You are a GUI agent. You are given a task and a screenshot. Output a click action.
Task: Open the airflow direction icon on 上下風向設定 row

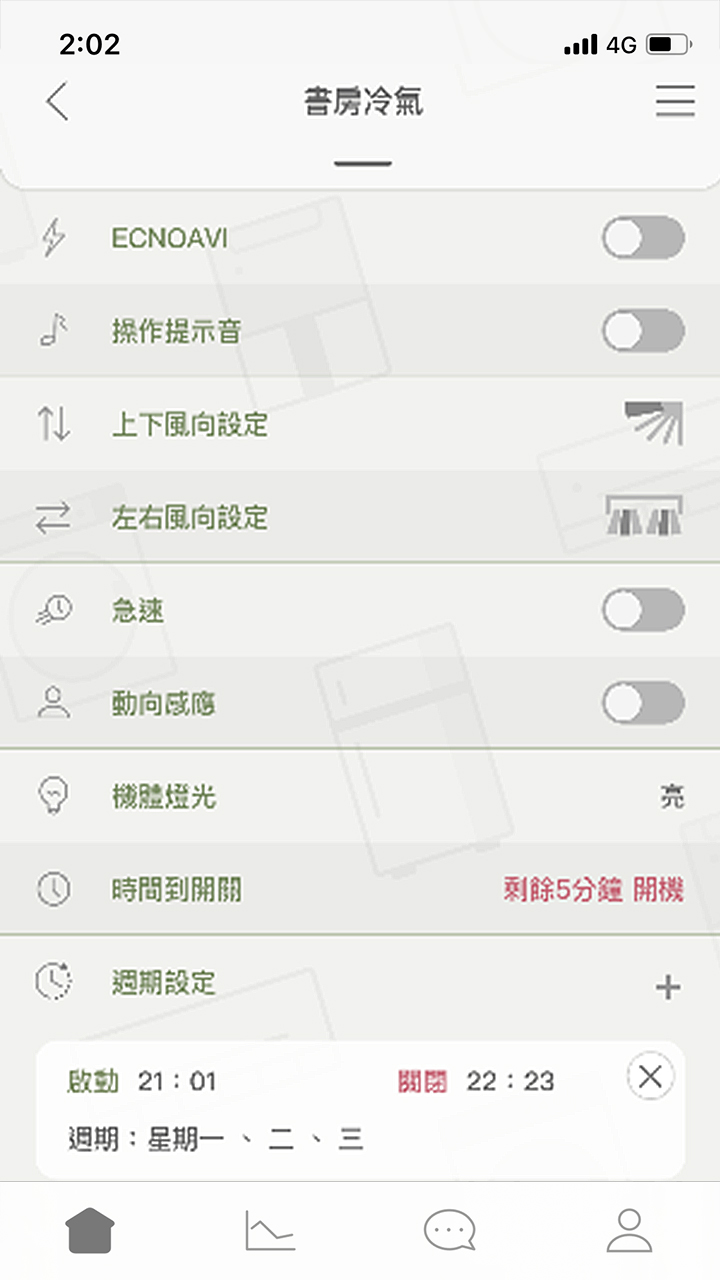[655, 423]
